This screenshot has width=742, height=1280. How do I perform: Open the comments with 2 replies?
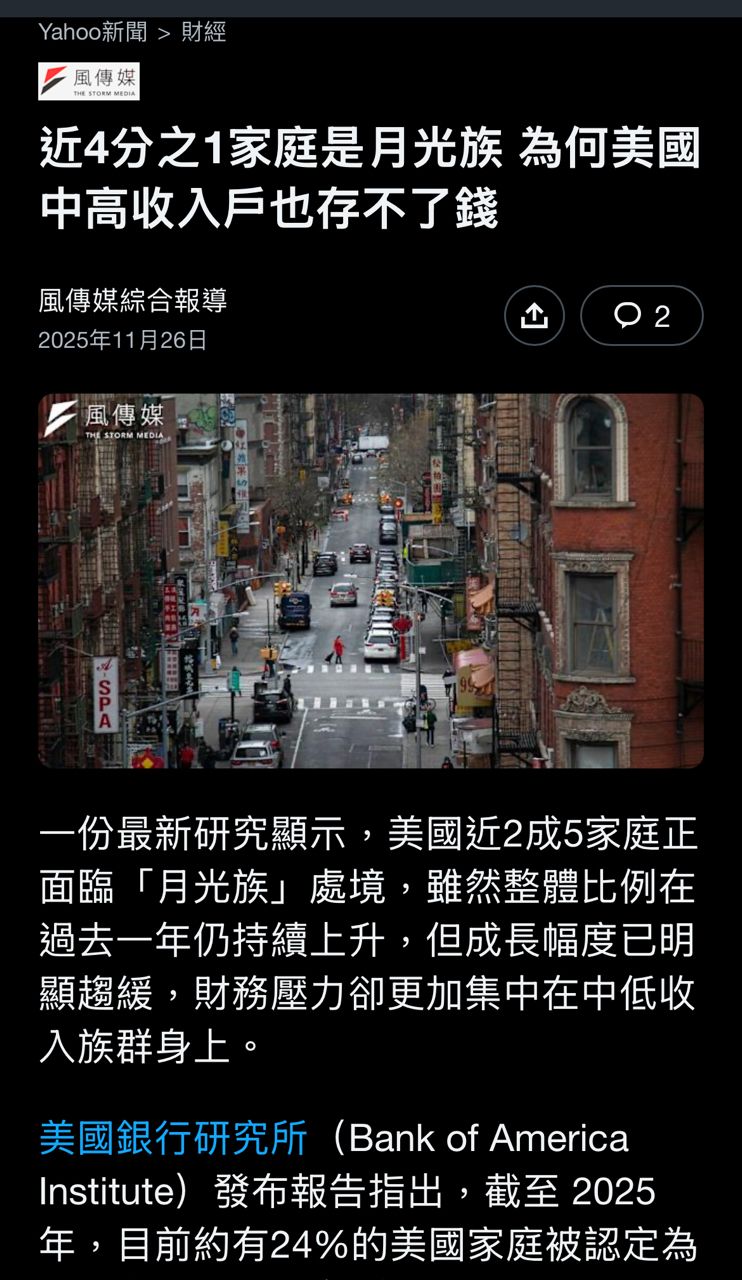tap(641, 316)
